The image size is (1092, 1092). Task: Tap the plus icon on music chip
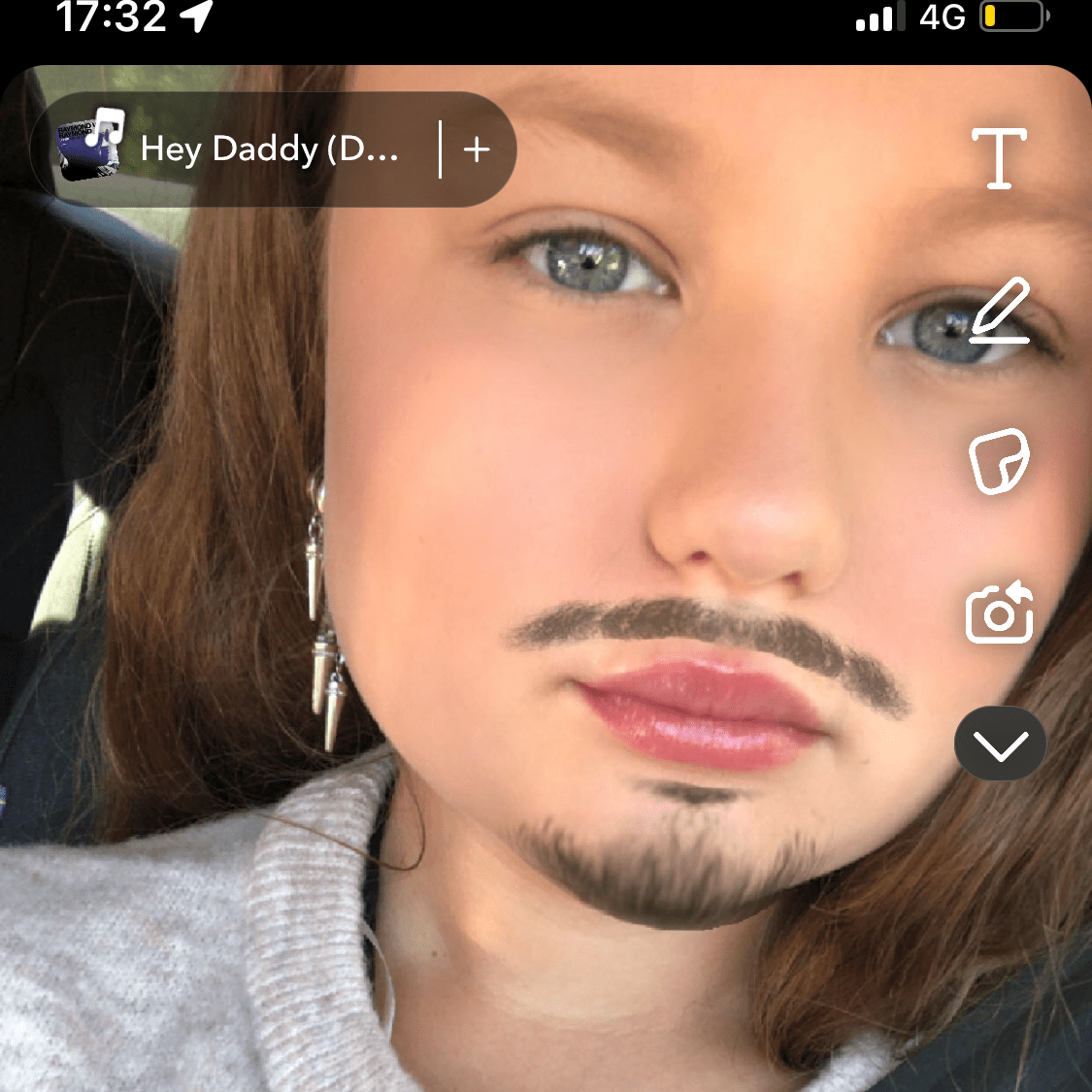(x=477, y=149)
